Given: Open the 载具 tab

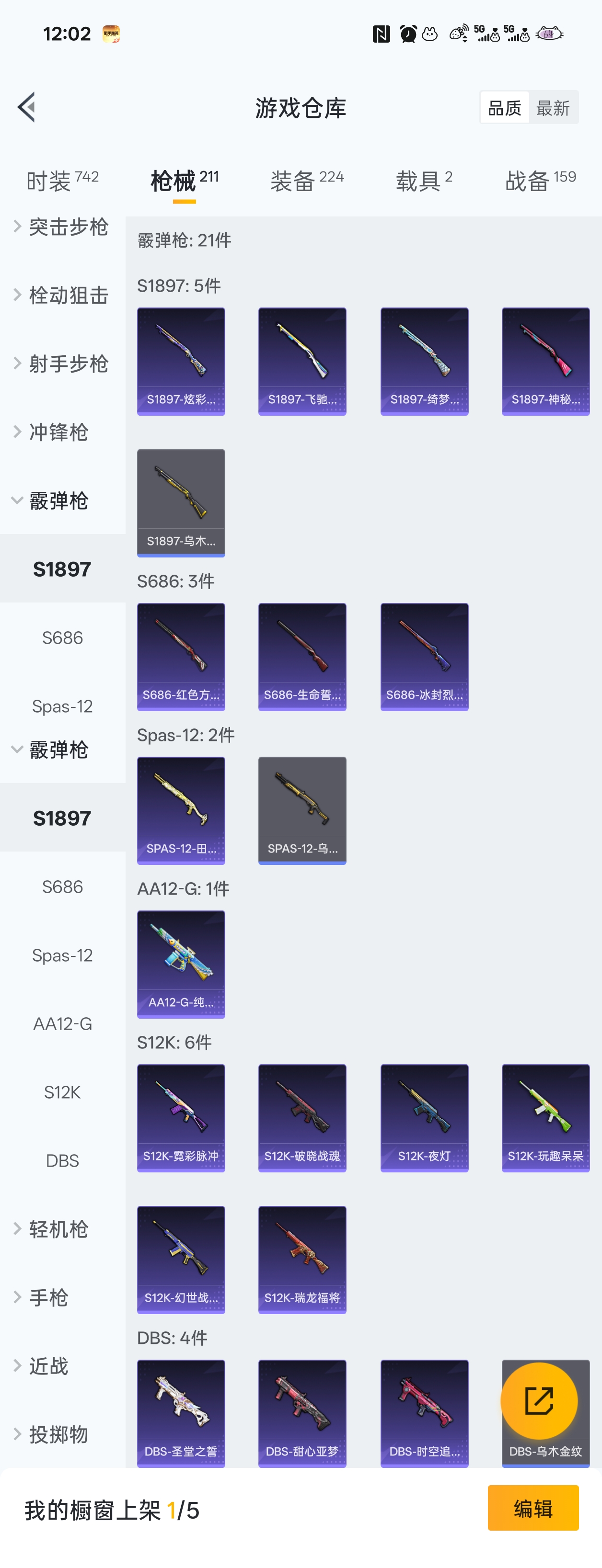Looking at the screenshot, I should (x=424, y=181).
